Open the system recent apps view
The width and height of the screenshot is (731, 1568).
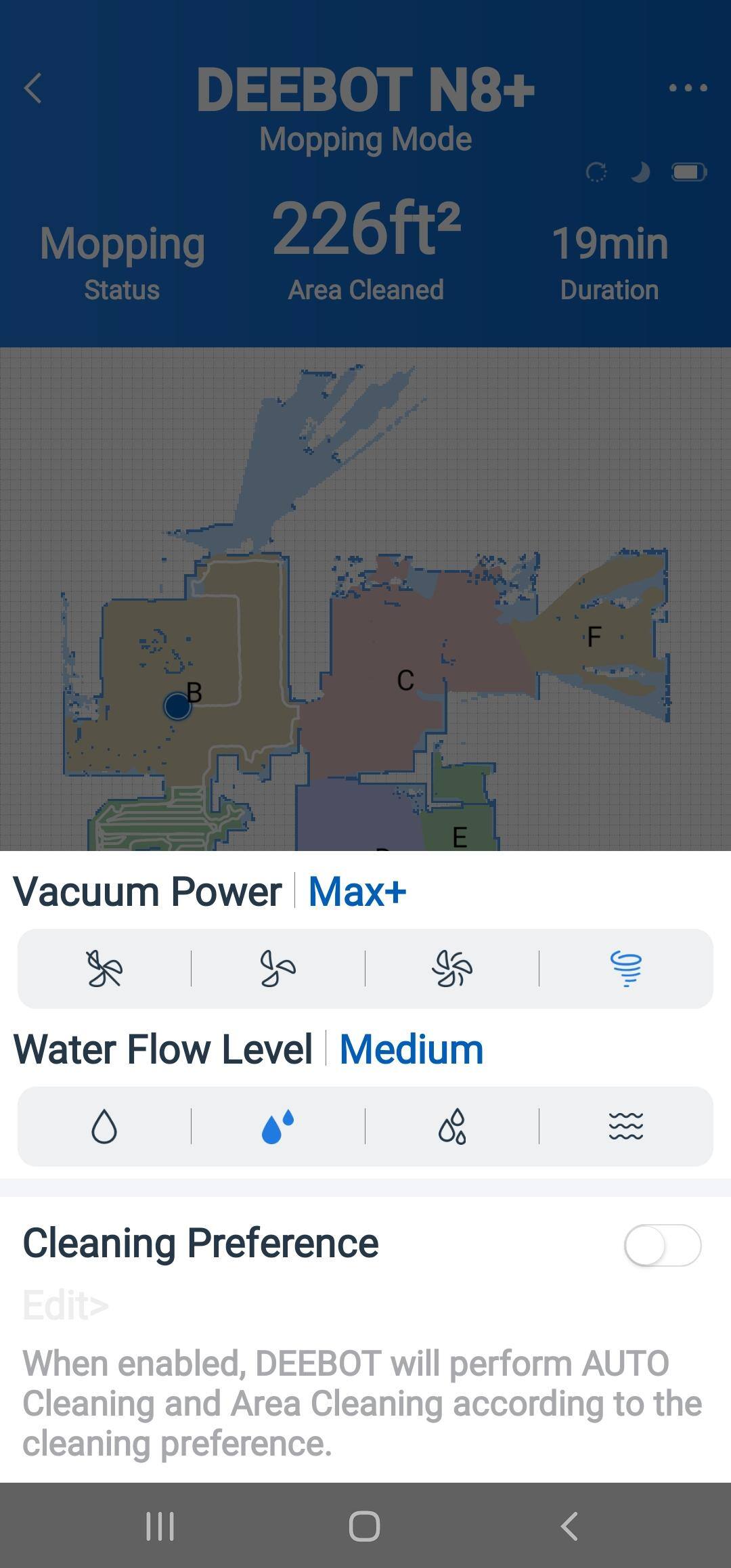pyautogui.click(x=160, y=1526)
